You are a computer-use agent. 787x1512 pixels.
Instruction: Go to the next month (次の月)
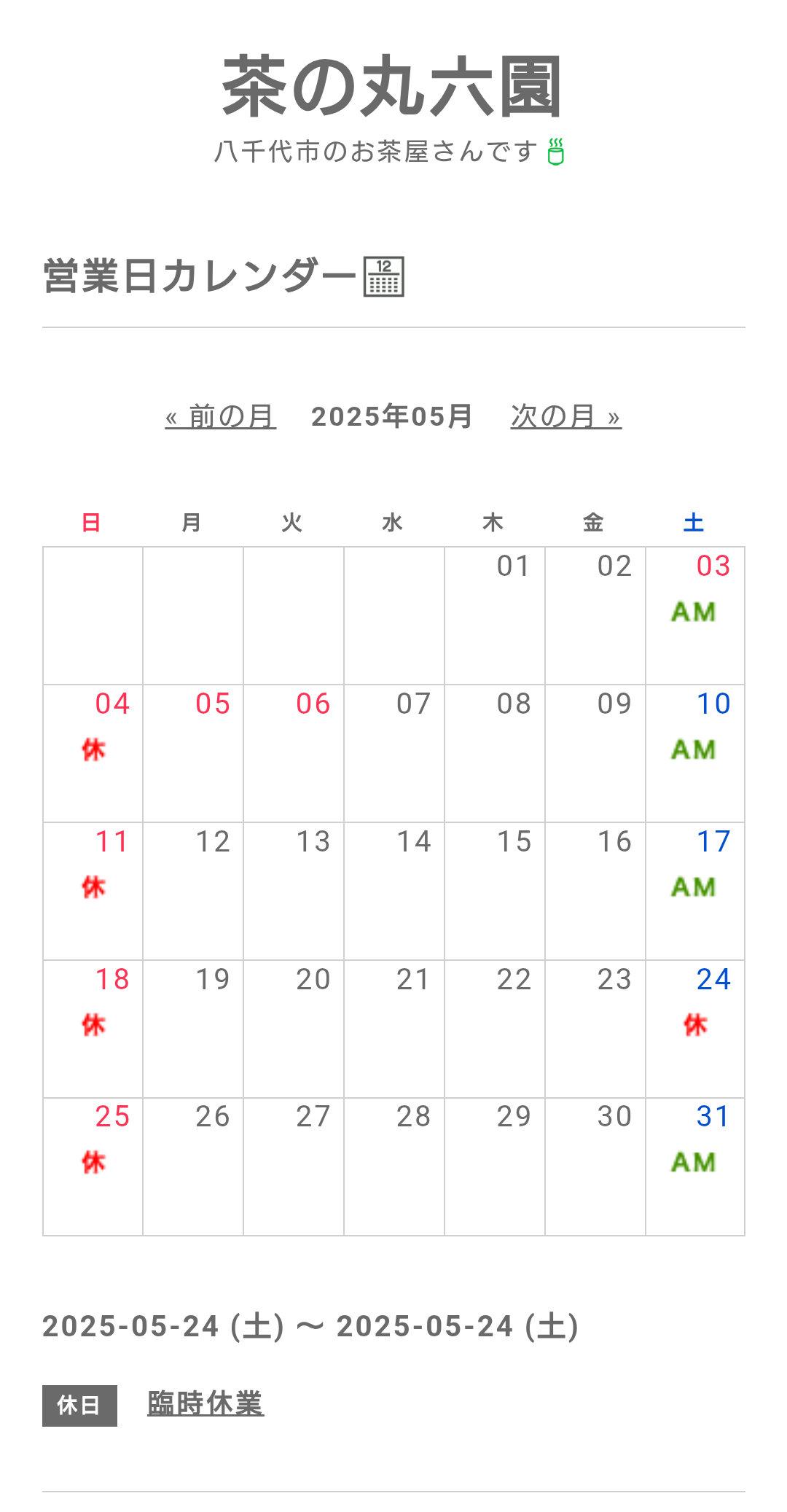566,416
